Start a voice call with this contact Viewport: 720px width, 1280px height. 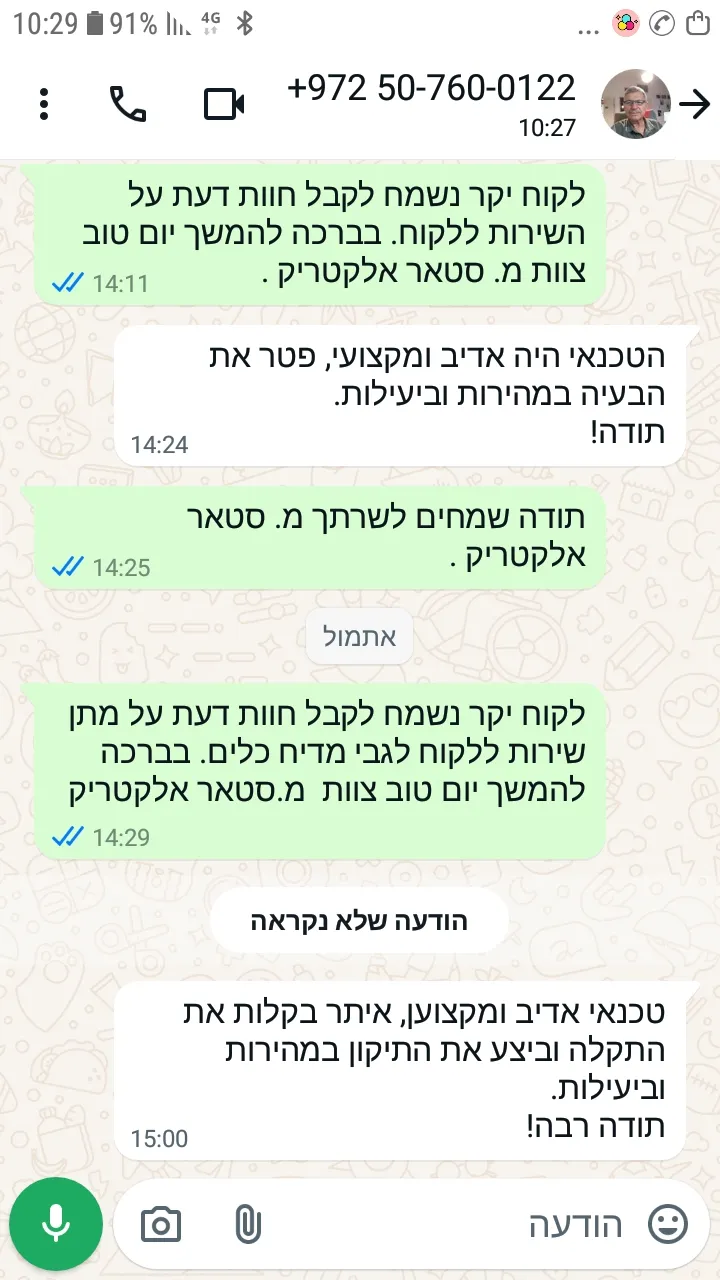pyautogui.click(x=128, y=104)
